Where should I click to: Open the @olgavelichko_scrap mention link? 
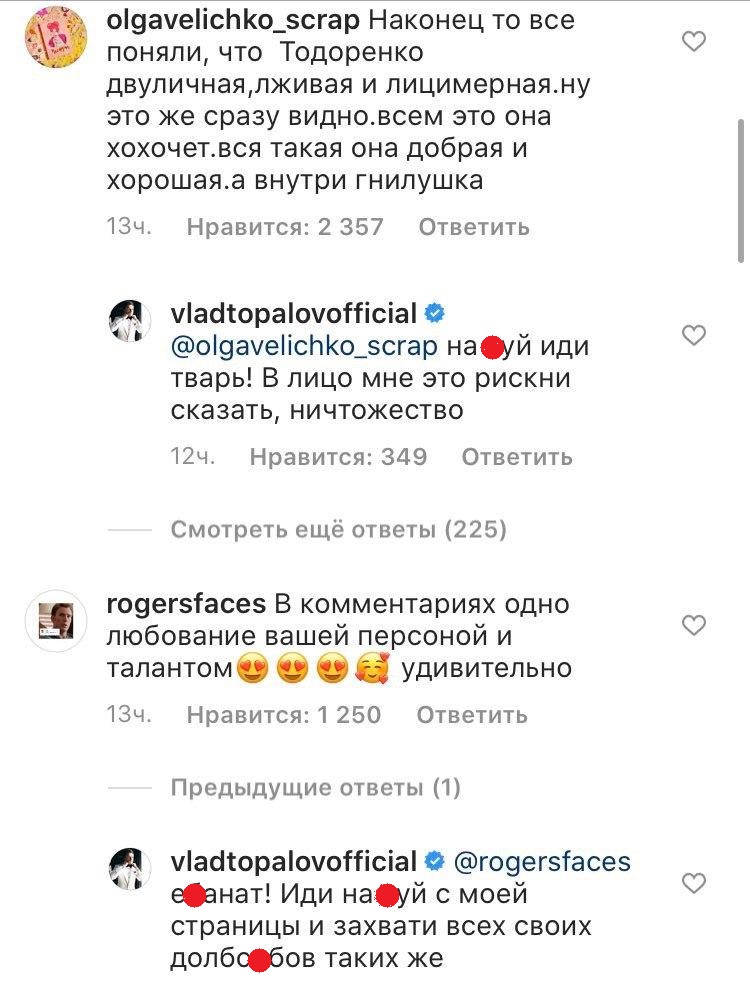point(306,346)
